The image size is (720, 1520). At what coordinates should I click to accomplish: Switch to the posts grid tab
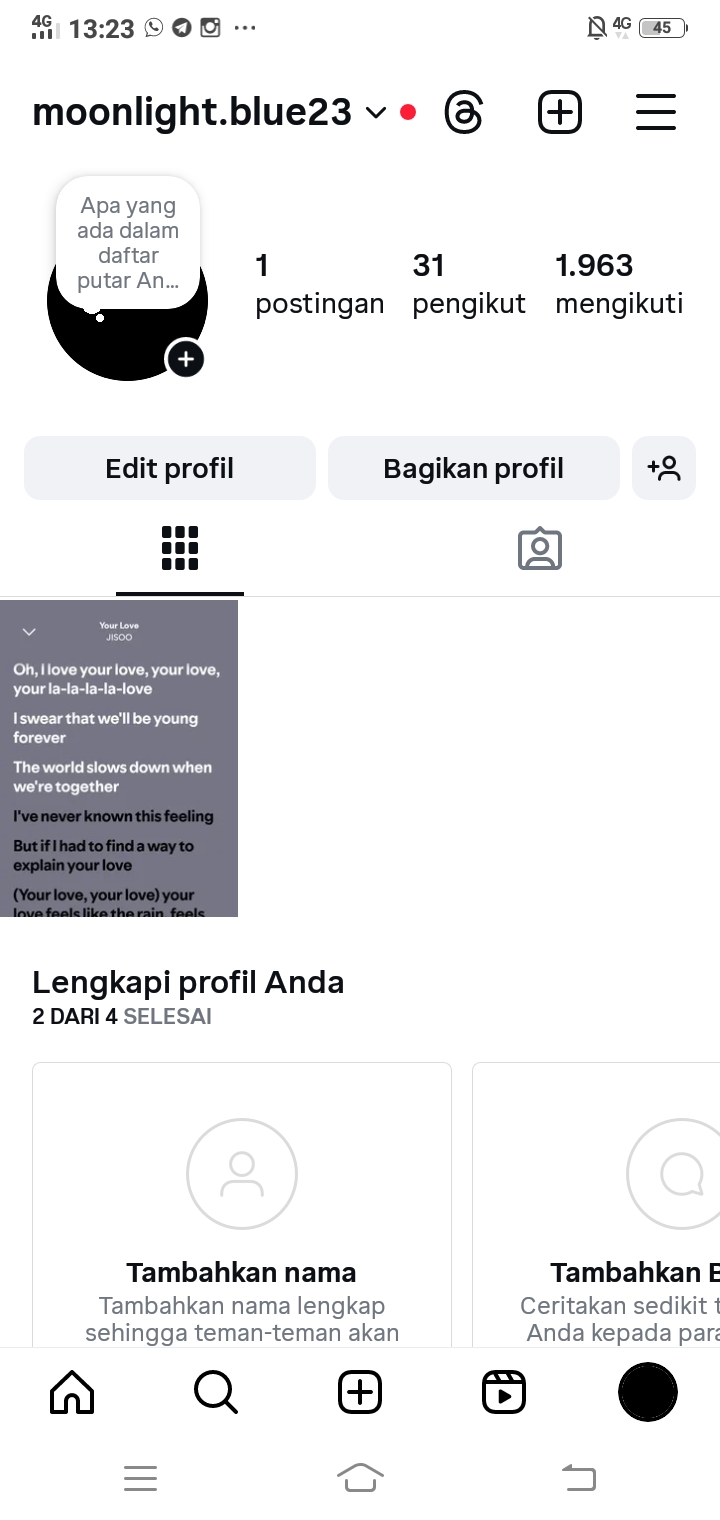click(180, 549)
